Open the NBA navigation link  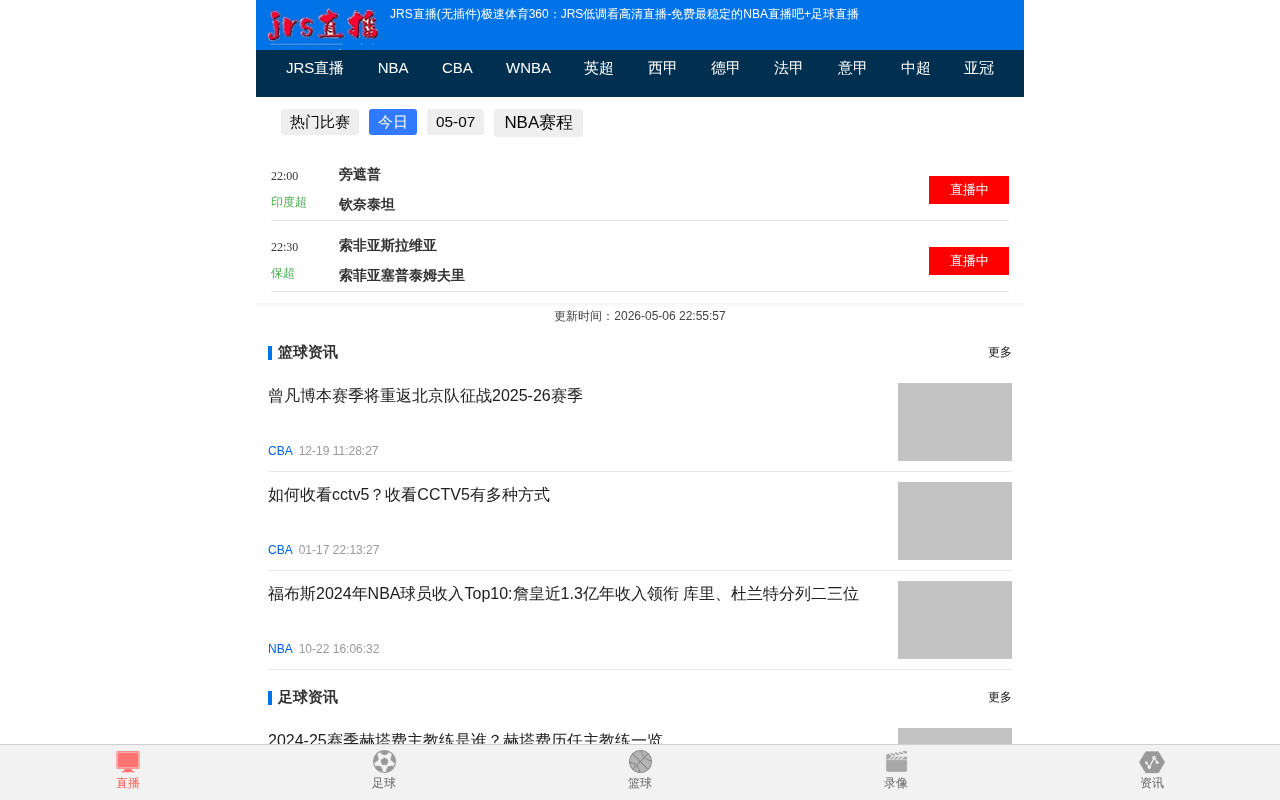(393, 68)
